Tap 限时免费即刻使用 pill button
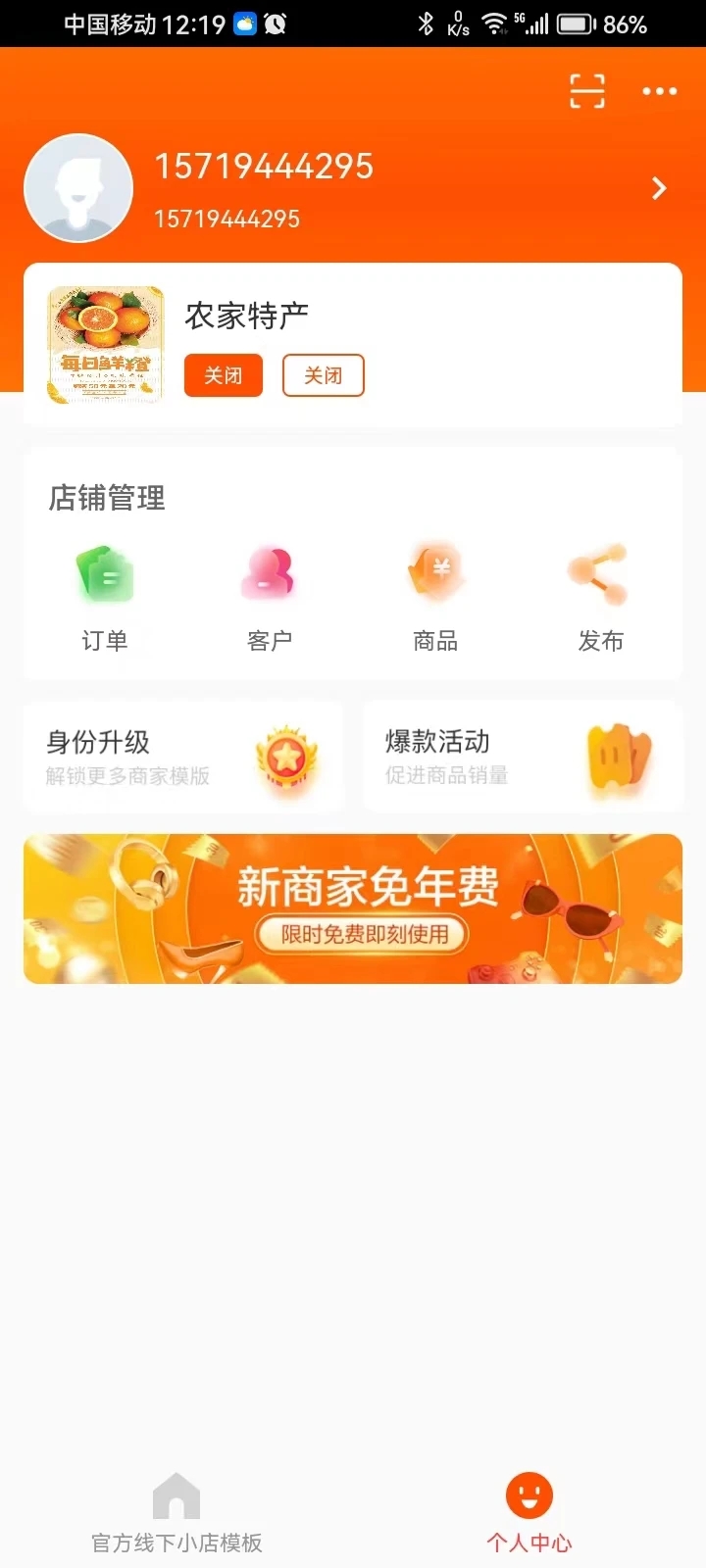This screenshot has width=706, height=1568. [x=361, y=934]
